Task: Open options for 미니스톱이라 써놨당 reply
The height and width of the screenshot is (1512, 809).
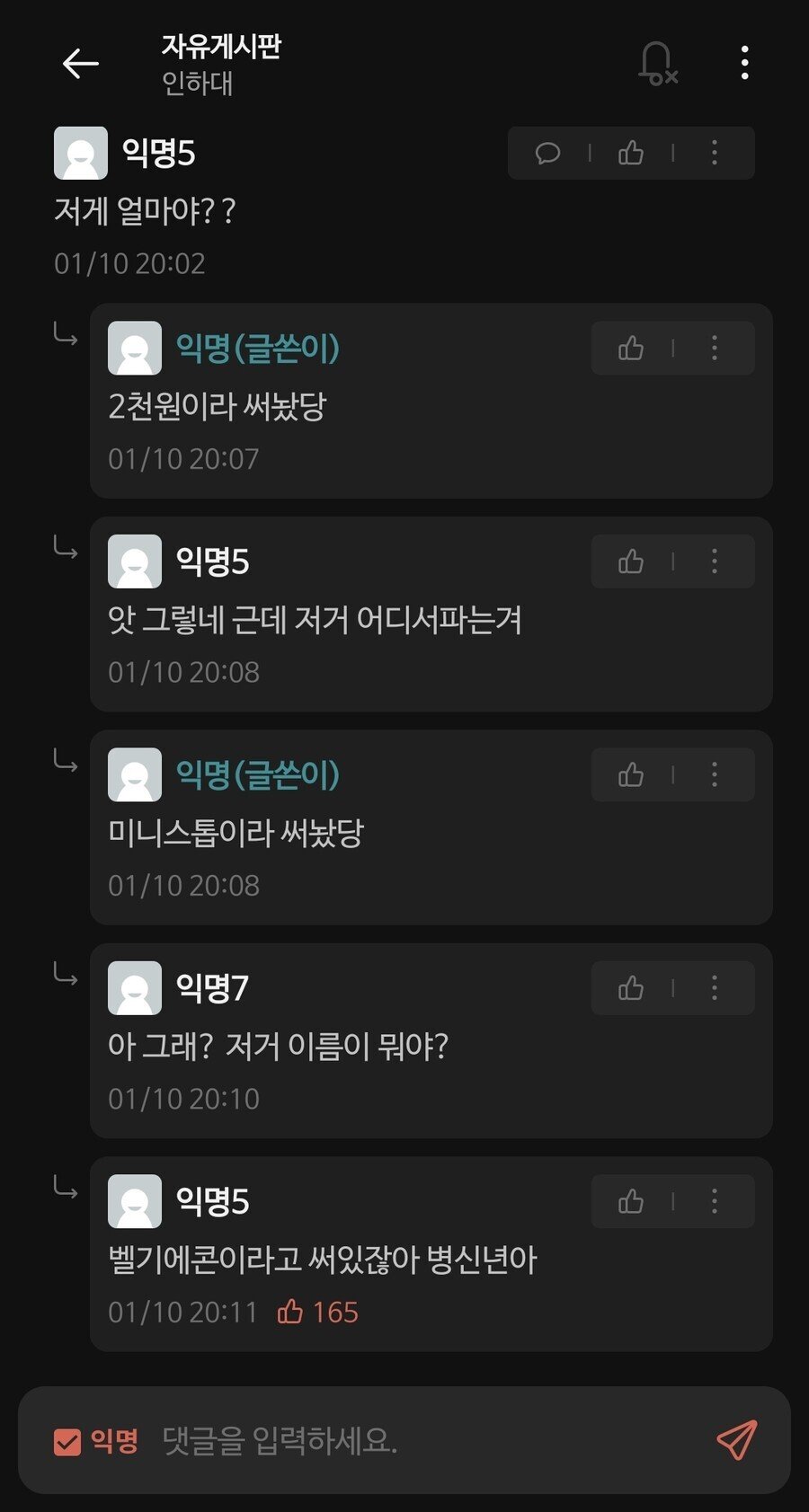Action: tap(715, 775)
